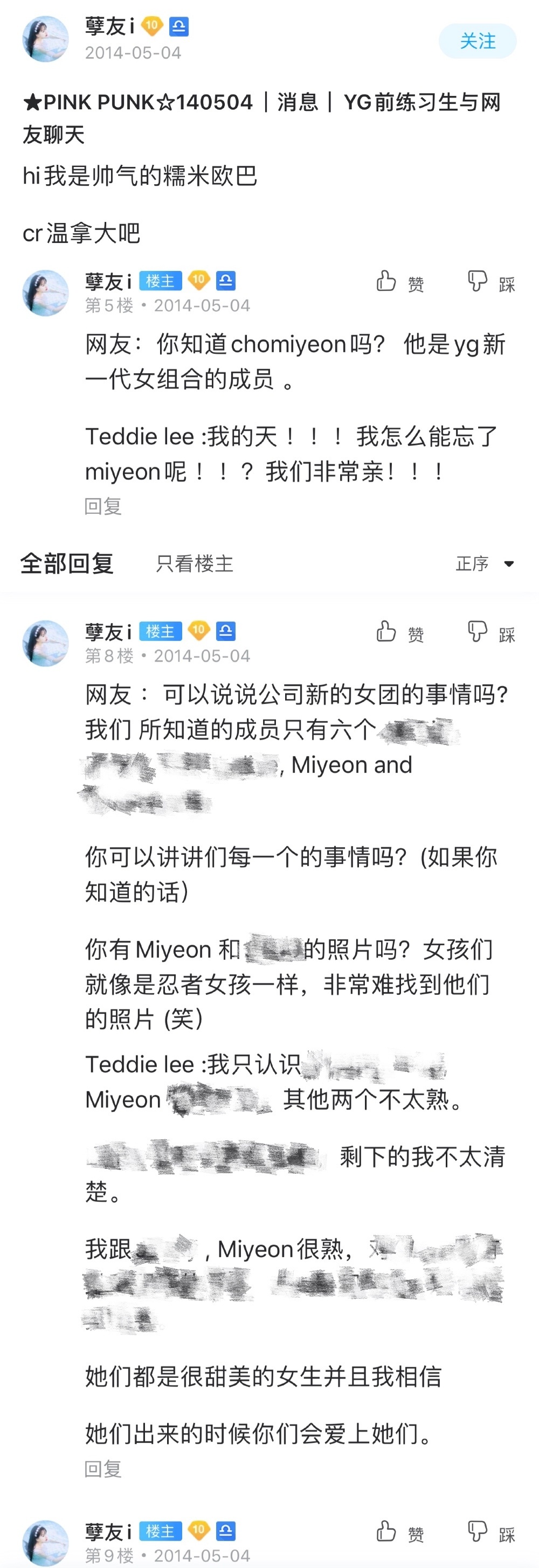
Task: Open the 回复 link under floor 5
Action: tap(102, 505)
